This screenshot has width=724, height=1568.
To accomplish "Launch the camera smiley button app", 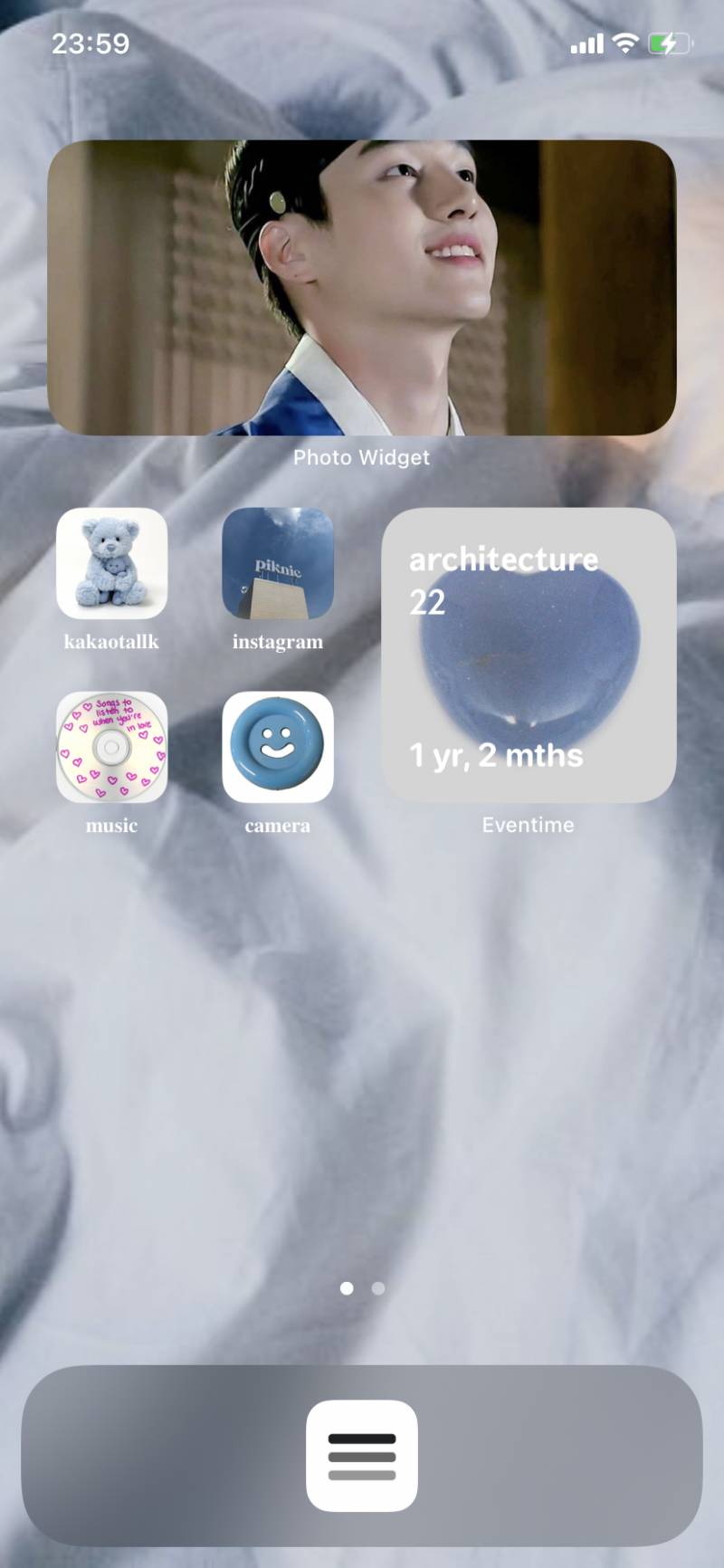I will 277,747.
